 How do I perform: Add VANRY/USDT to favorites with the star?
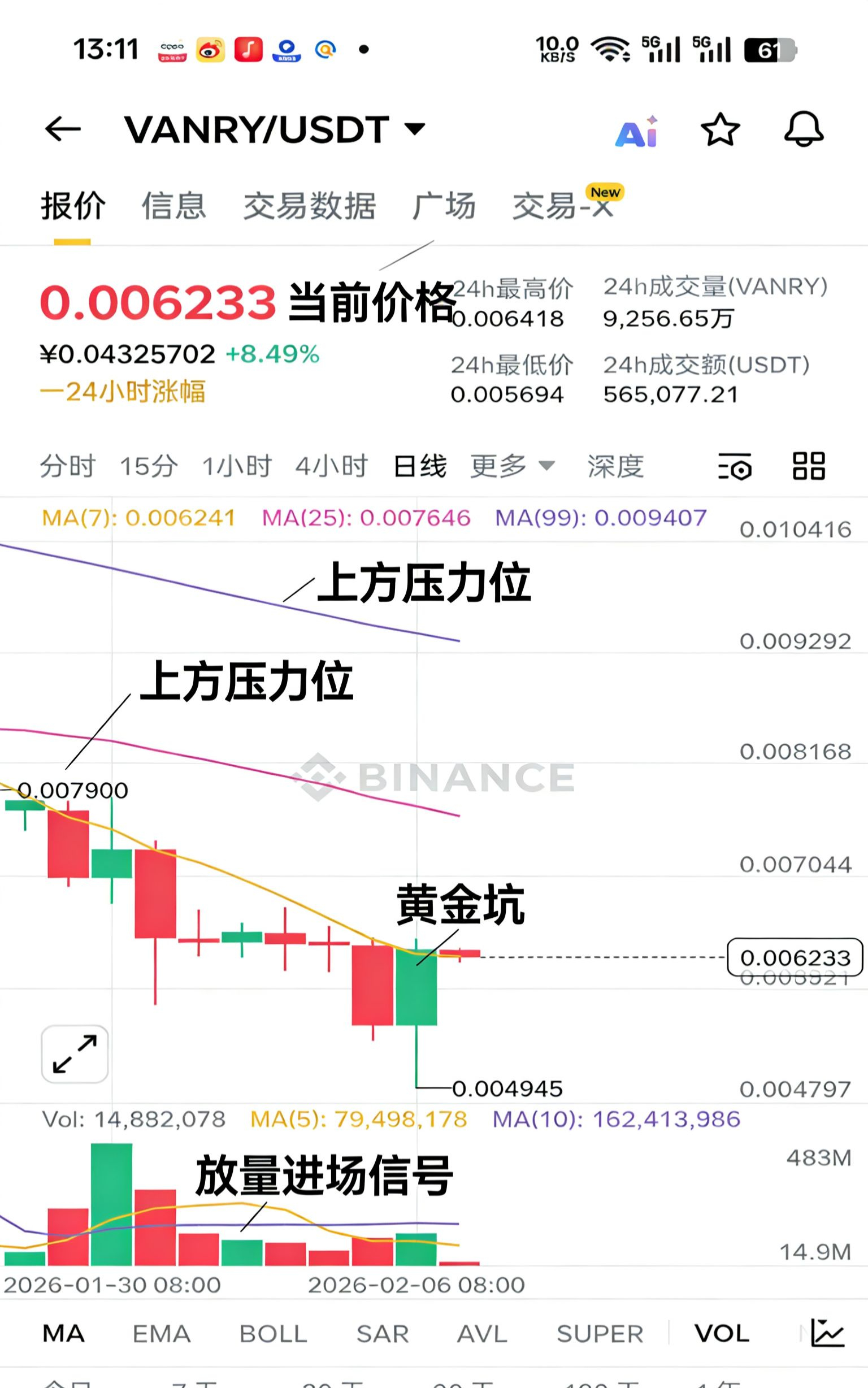tap(720, 129)
